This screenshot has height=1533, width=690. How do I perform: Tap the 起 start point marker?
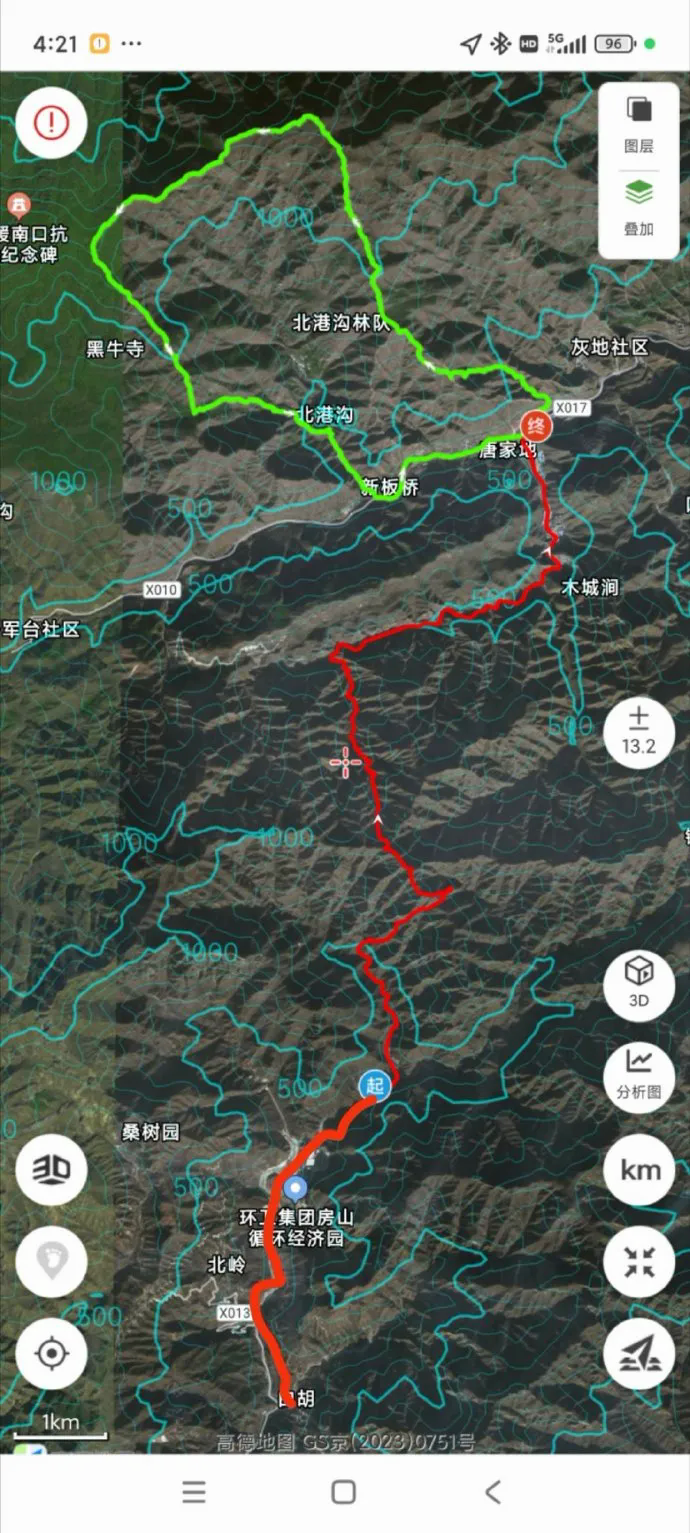[374, 1085]
